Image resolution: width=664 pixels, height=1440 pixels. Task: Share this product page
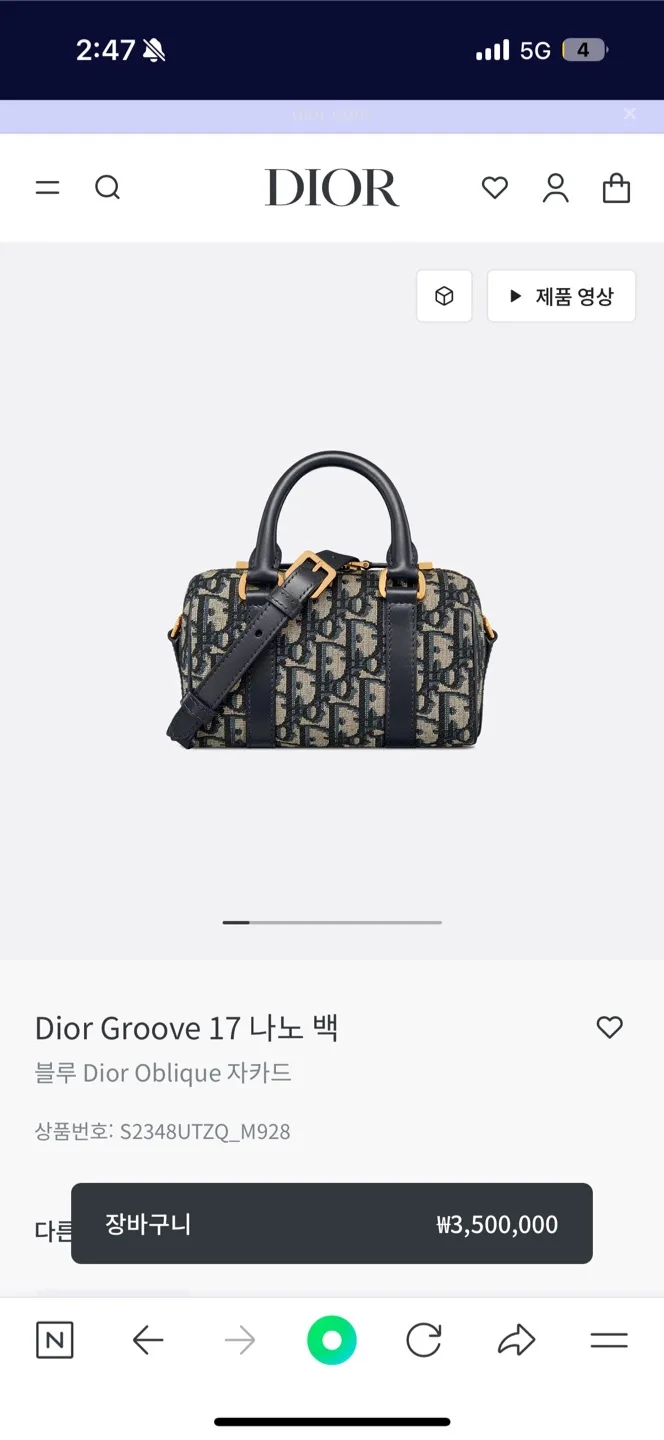pos(516,1340)
